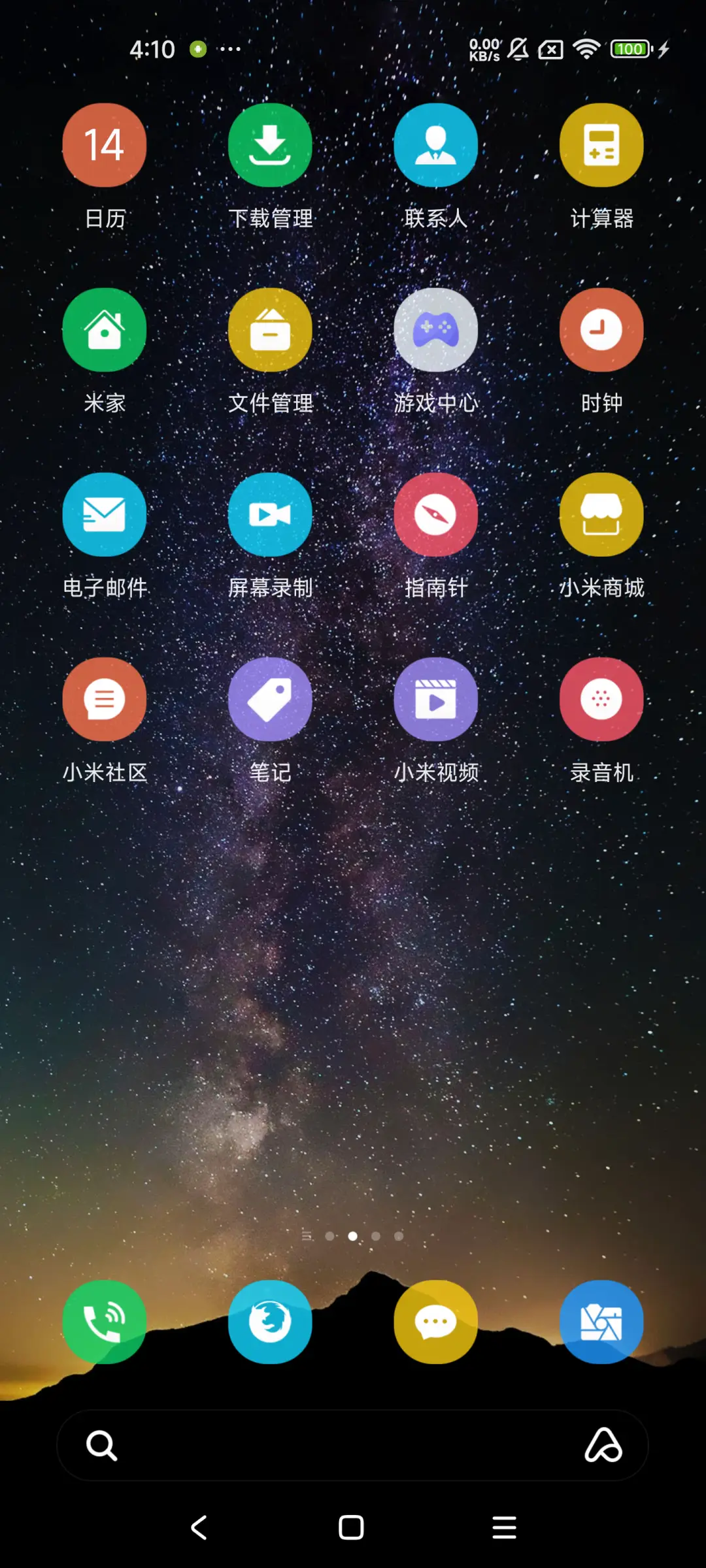Browse the 小米商城 Mi Store
This screenshot has height=1568, width=706.
601,515
